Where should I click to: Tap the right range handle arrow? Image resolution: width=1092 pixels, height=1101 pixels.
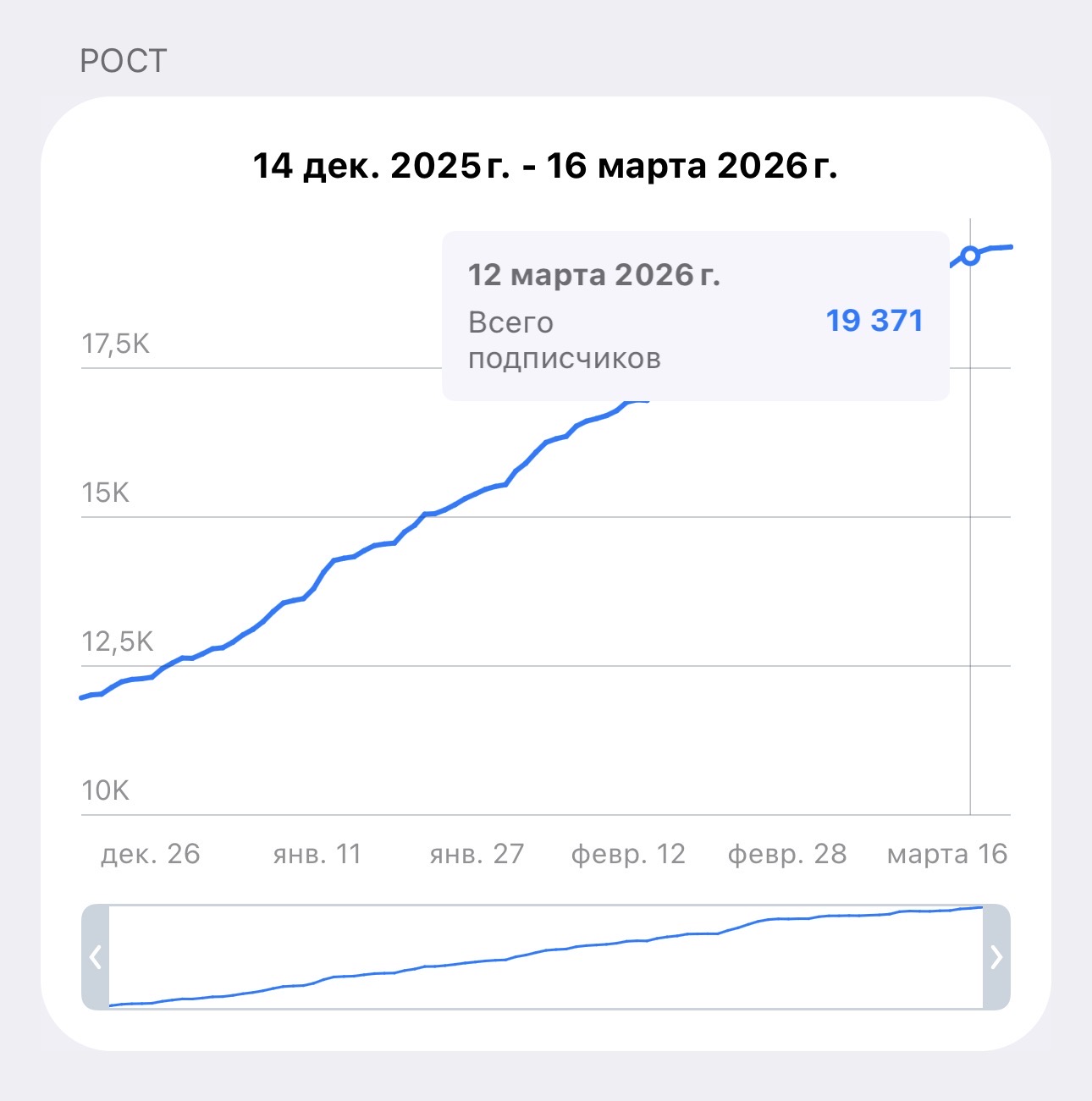pyautogui.click(x=996, y=957)
